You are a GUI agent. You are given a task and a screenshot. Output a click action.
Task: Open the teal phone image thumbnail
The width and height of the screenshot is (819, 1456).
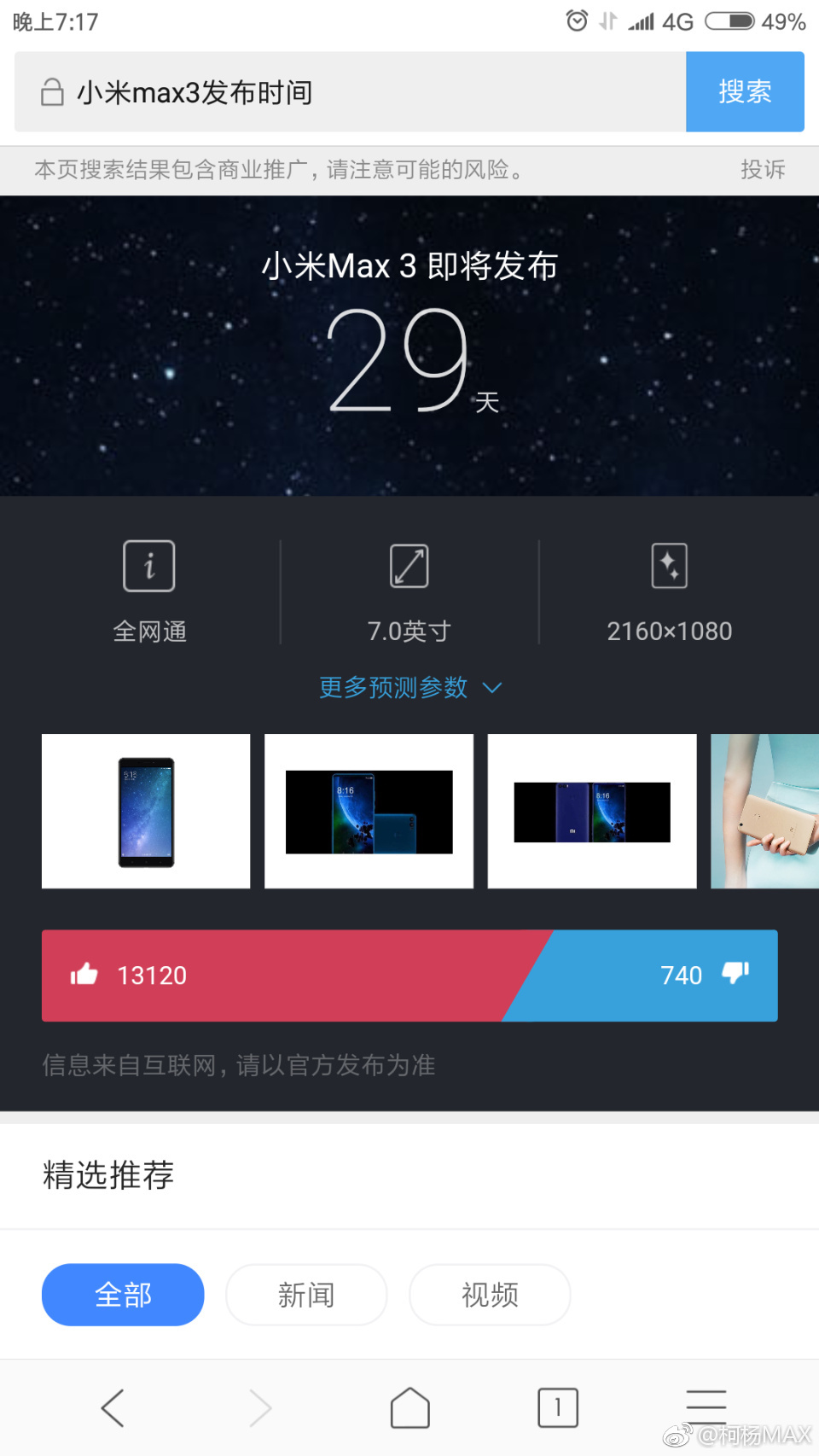tap(369, 811)
